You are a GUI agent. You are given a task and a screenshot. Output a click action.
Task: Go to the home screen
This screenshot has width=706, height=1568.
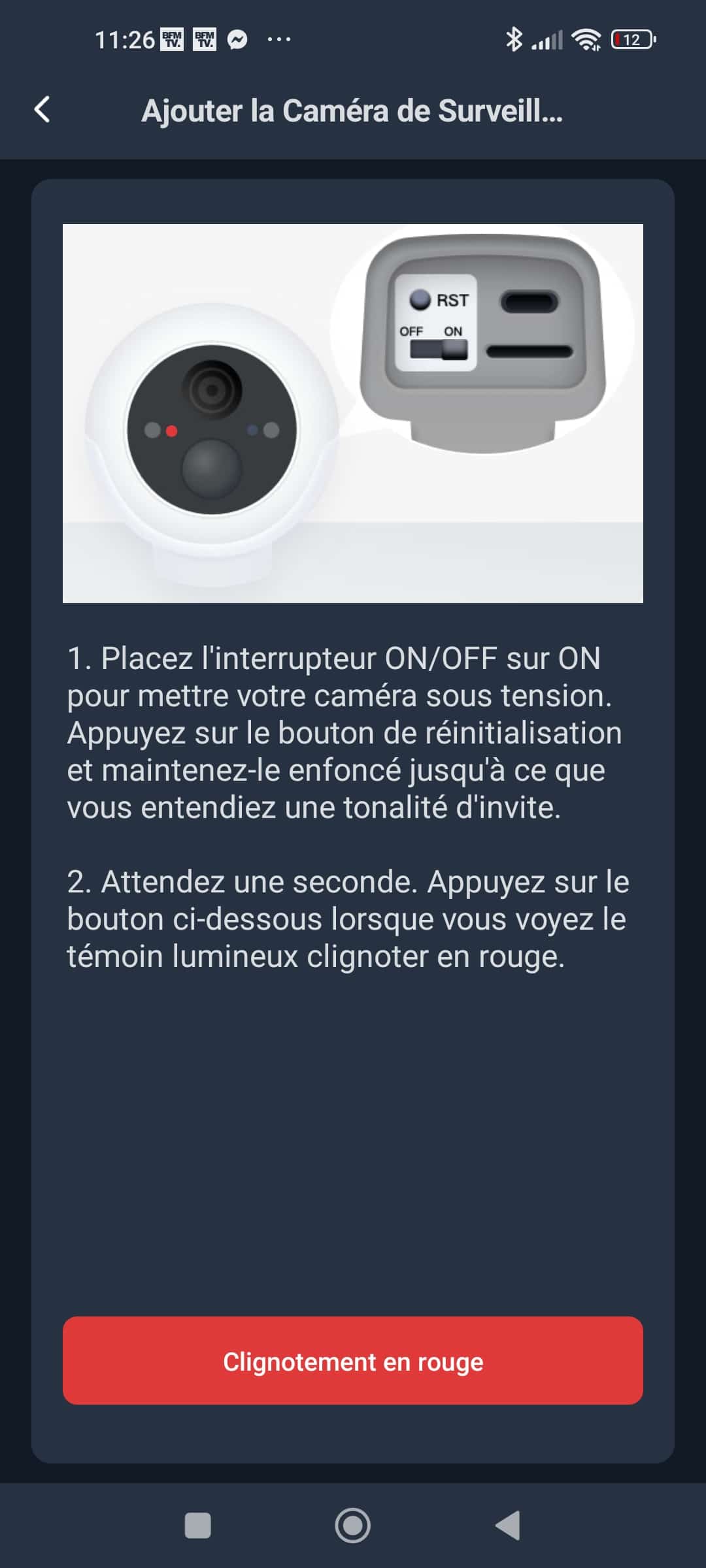[x=353, y=1526]
